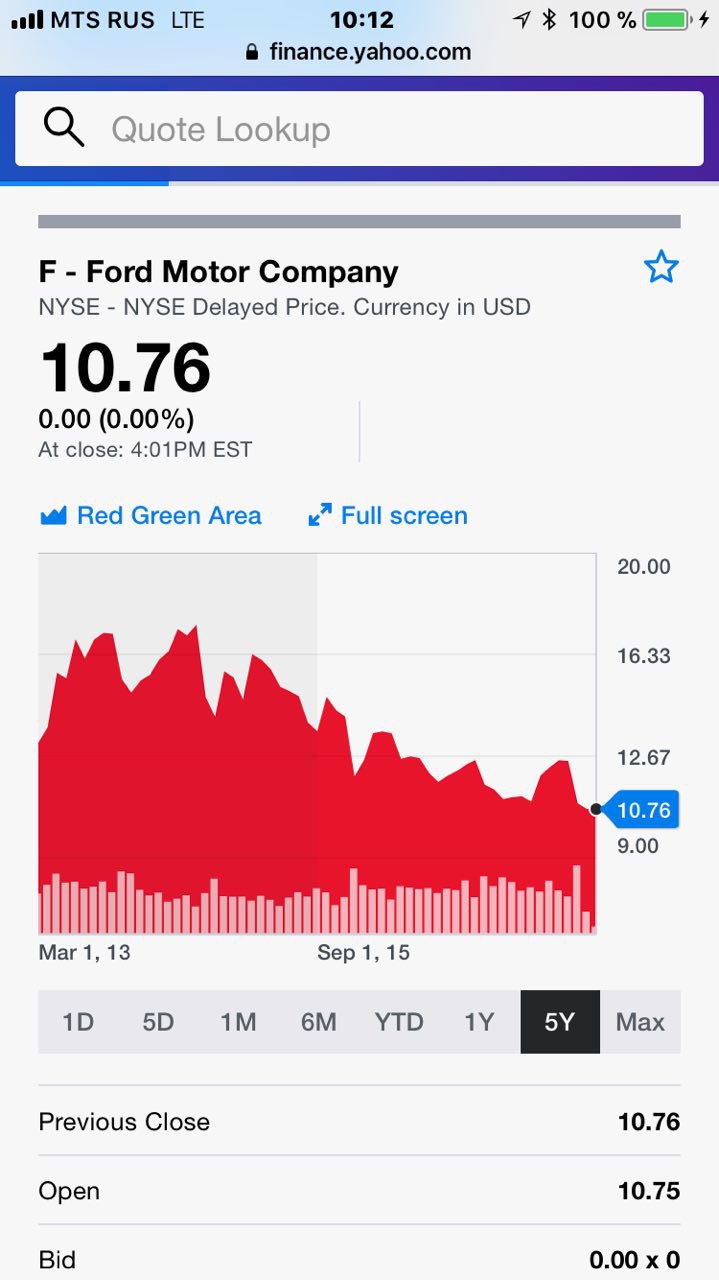This screenshot has width=719, height=1280.
Task: Show the YTD chart range
Action: click(x=399, y=1022)
